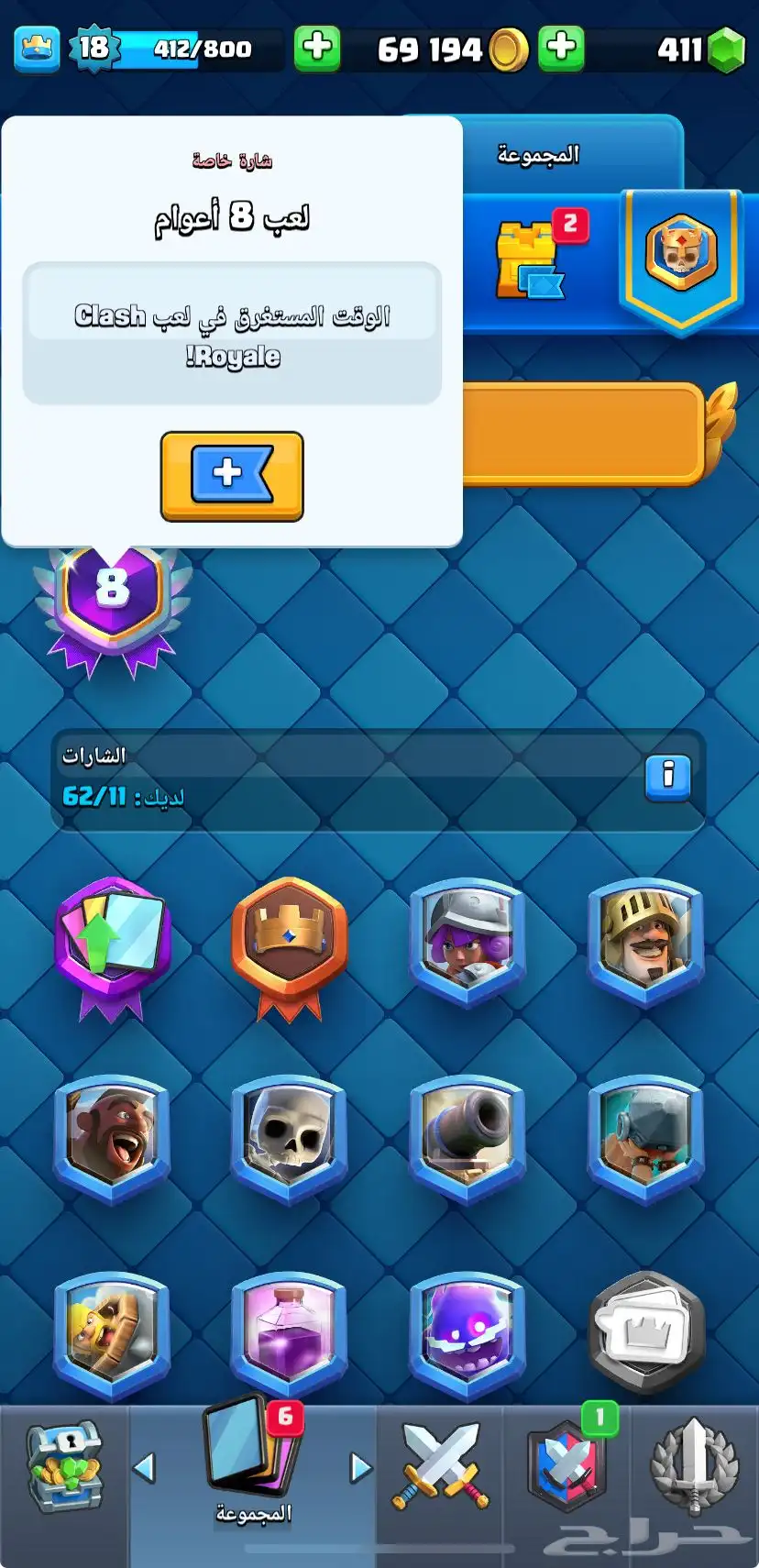Switch to the battle crossed swords tab

click(440, 1467)
